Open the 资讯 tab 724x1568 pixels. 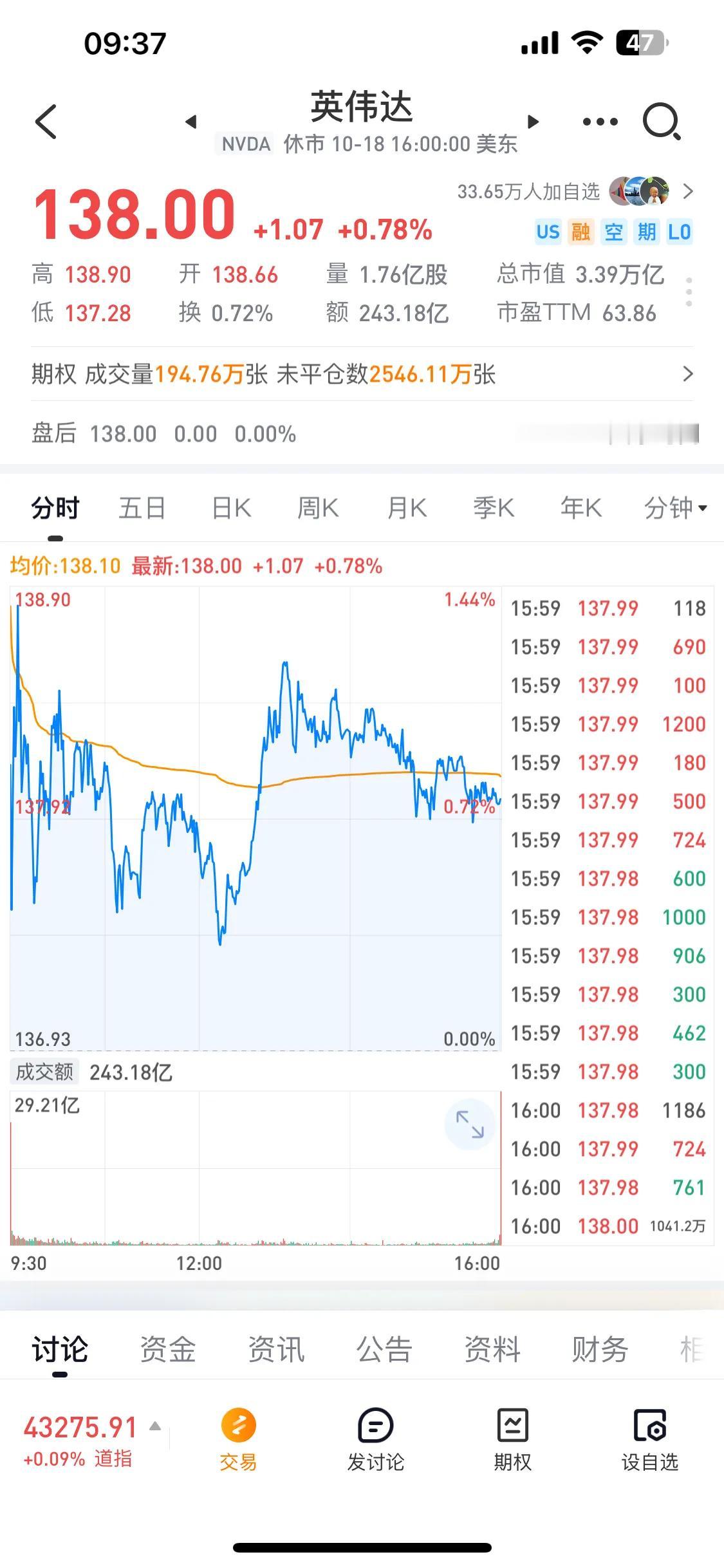pyautogui.click(x=276, y=1349)
